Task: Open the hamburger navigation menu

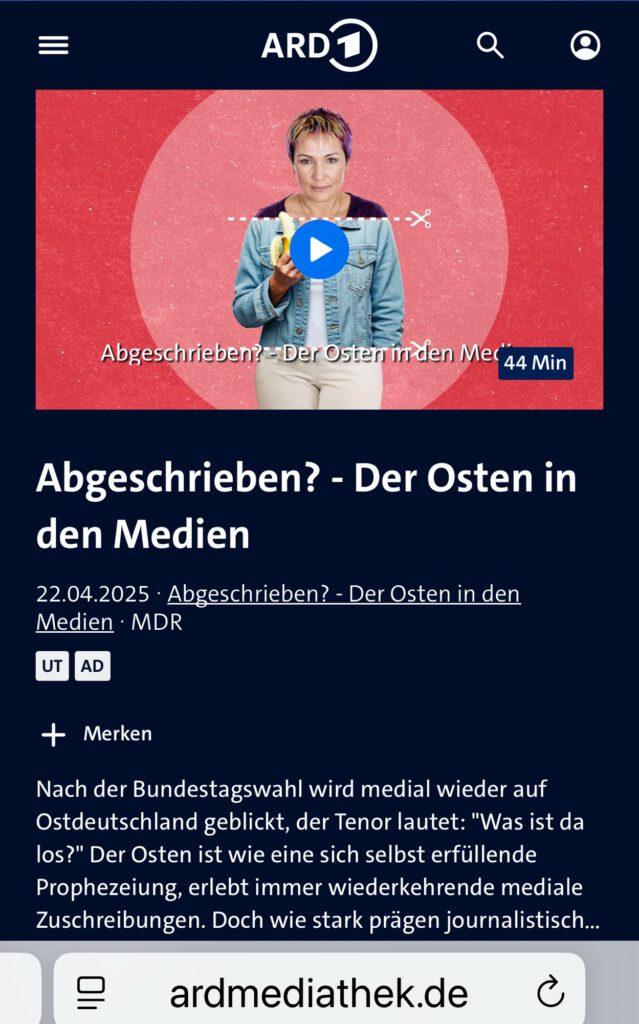Action: (x=53, y=45)
